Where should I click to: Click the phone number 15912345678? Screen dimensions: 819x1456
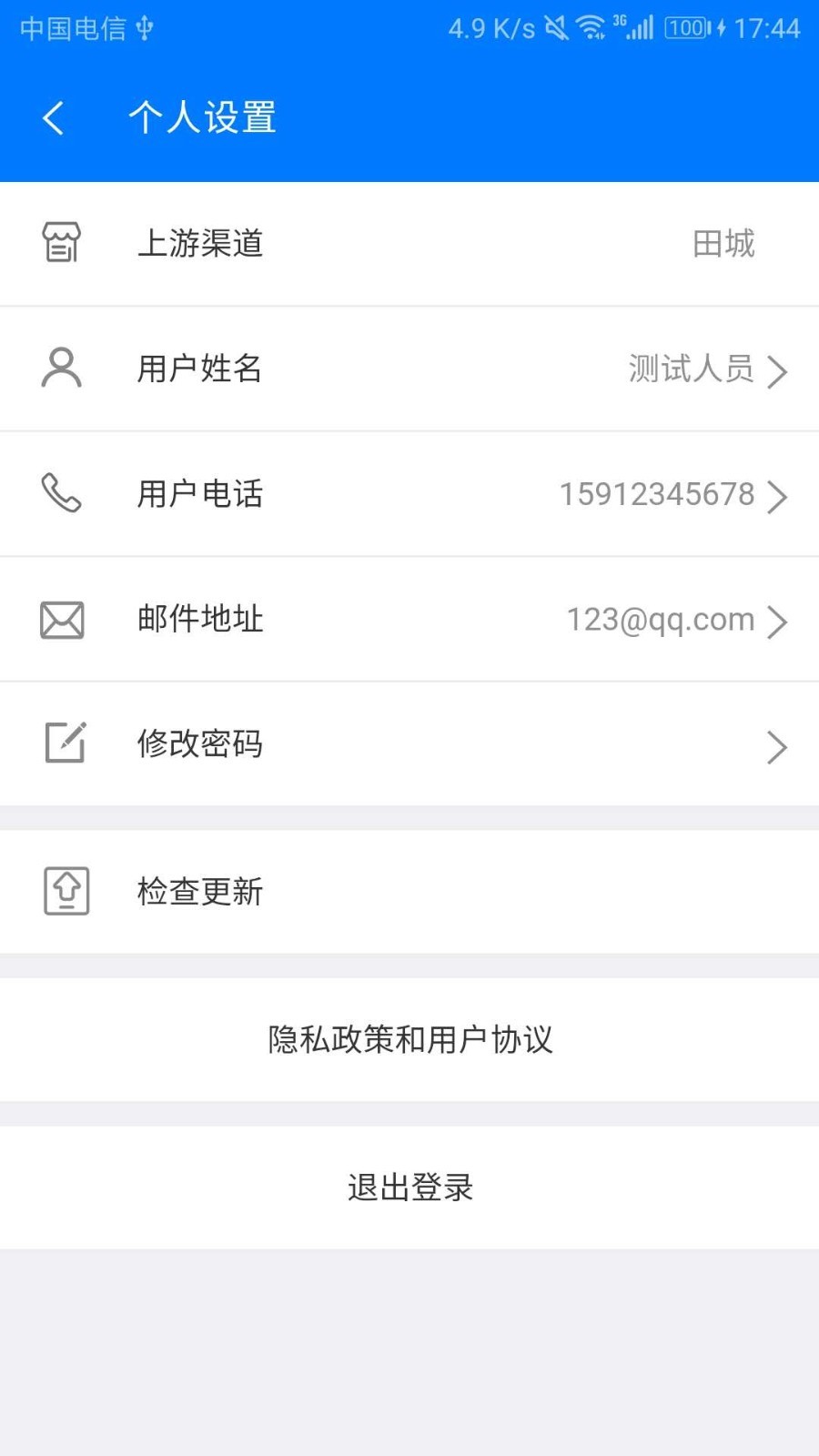(x=657, y=492)
